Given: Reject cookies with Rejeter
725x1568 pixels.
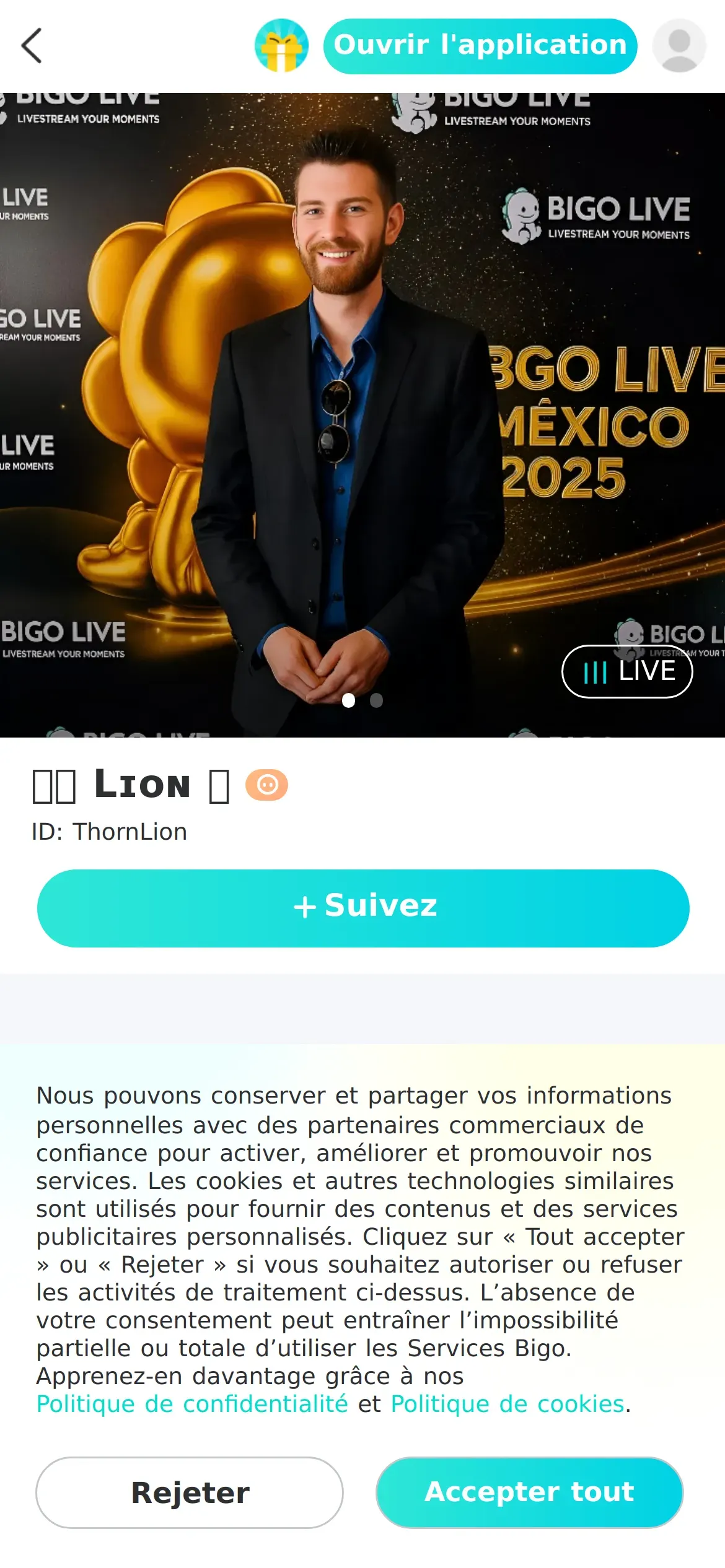Looking at the screenshot, I should [x=190, y=1492].
